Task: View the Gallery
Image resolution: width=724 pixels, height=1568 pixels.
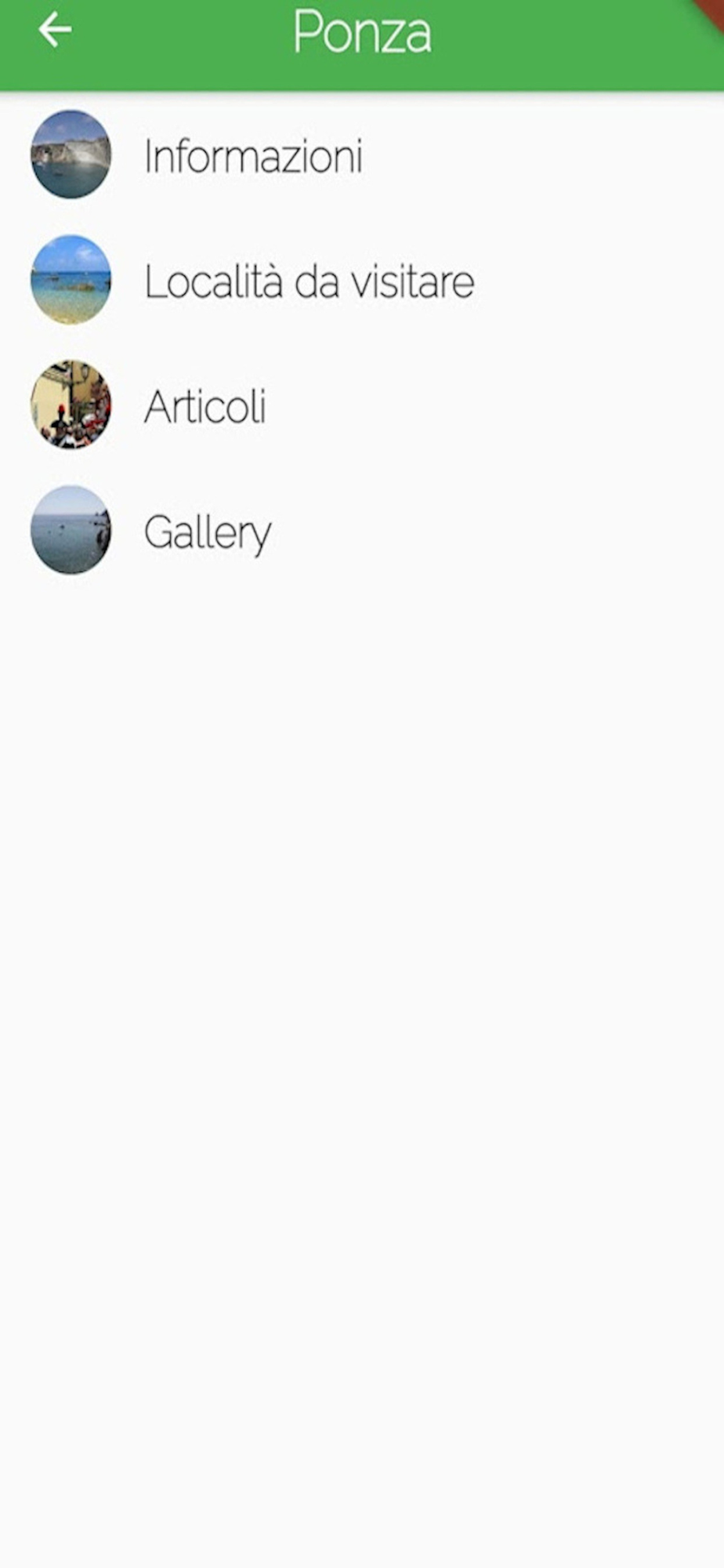Action: (362, 532)
